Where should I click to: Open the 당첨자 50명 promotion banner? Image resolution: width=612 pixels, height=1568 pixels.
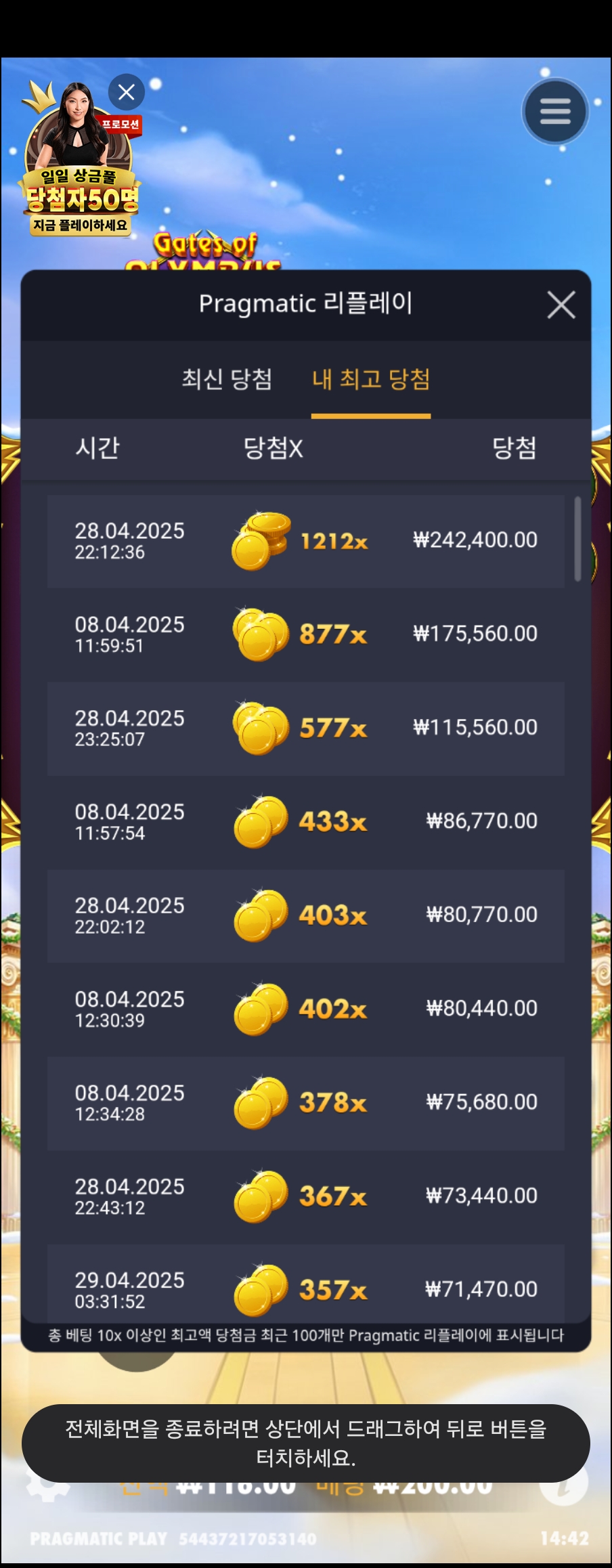click(x=81, y=183)
